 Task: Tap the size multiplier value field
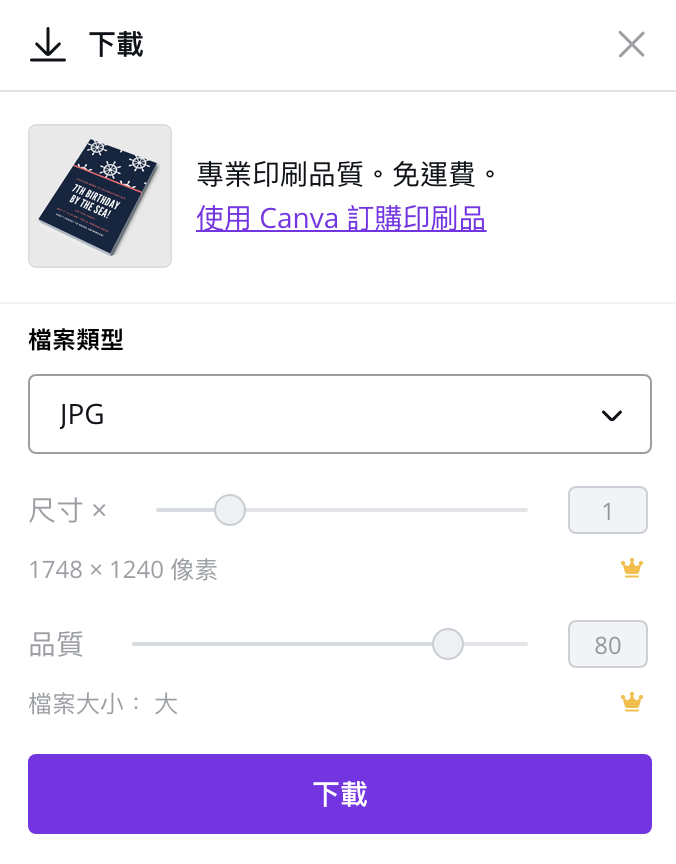pyautogui.click(x=607, y=511)
